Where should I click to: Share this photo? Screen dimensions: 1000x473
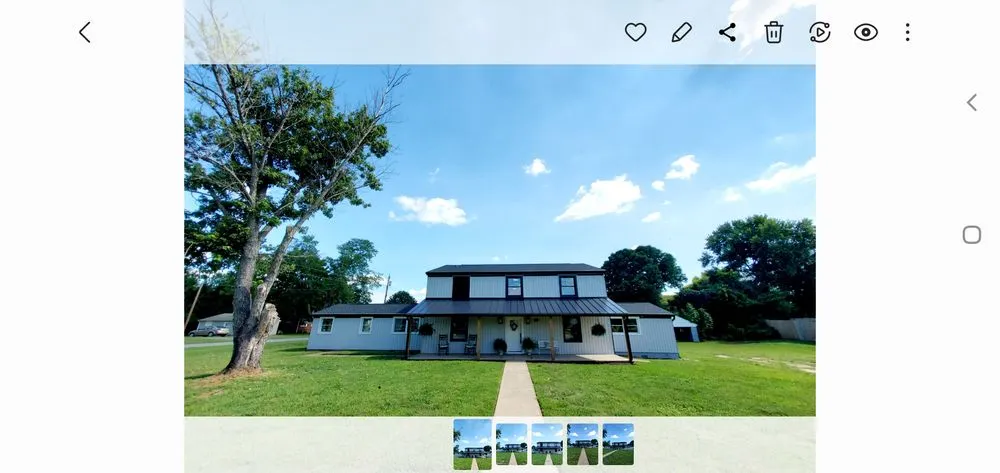pyautogui.click(x=727, y=33)
